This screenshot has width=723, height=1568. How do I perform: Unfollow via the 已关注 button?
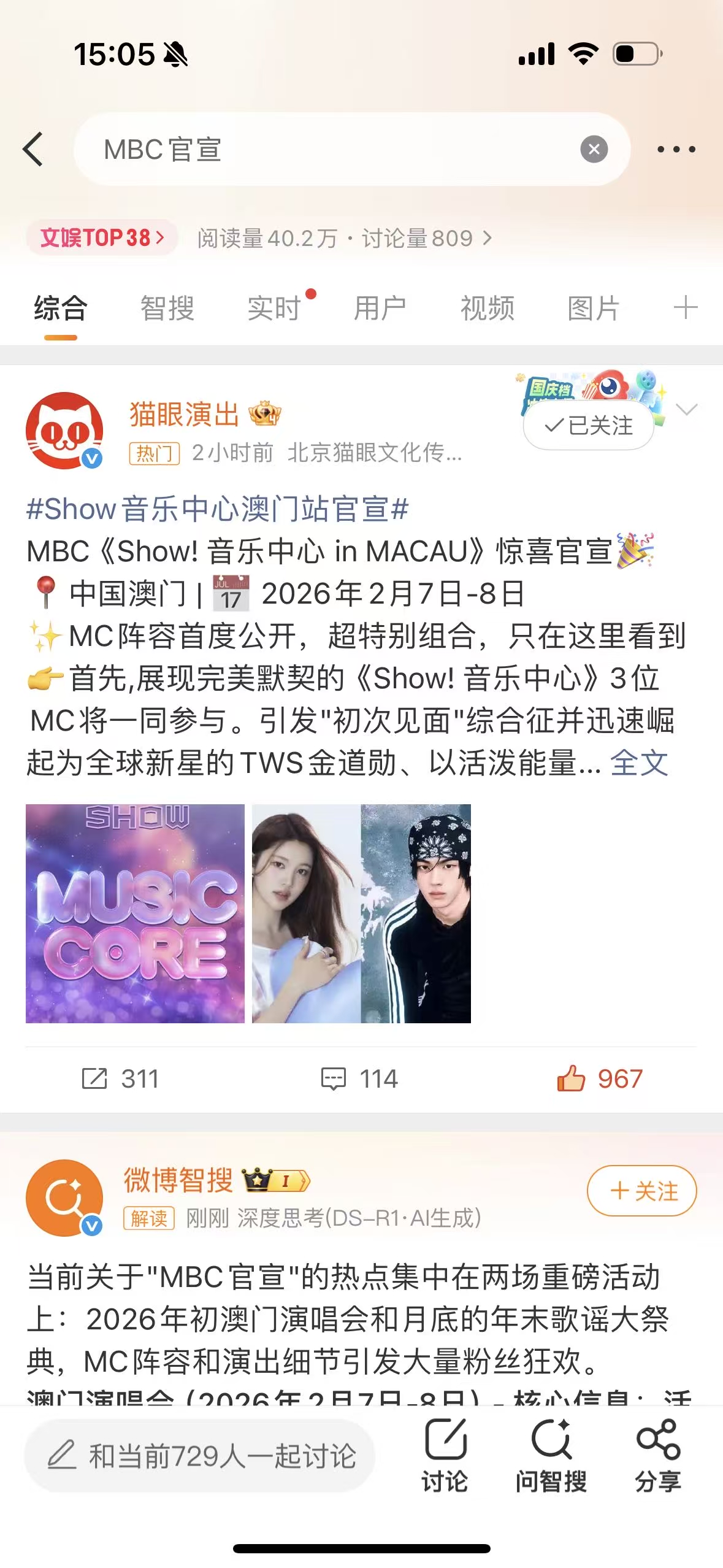pyautogui.click(x=588, y=426)
